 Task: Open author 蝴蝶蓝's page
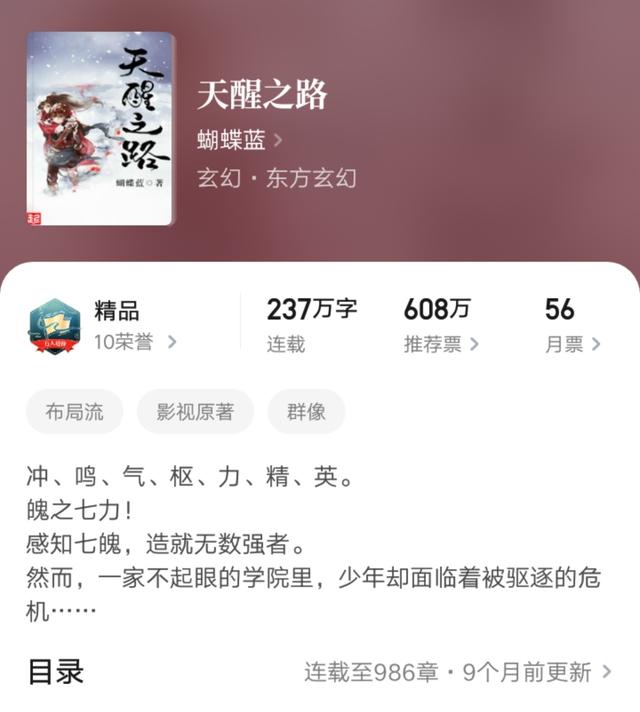(240, 140)
